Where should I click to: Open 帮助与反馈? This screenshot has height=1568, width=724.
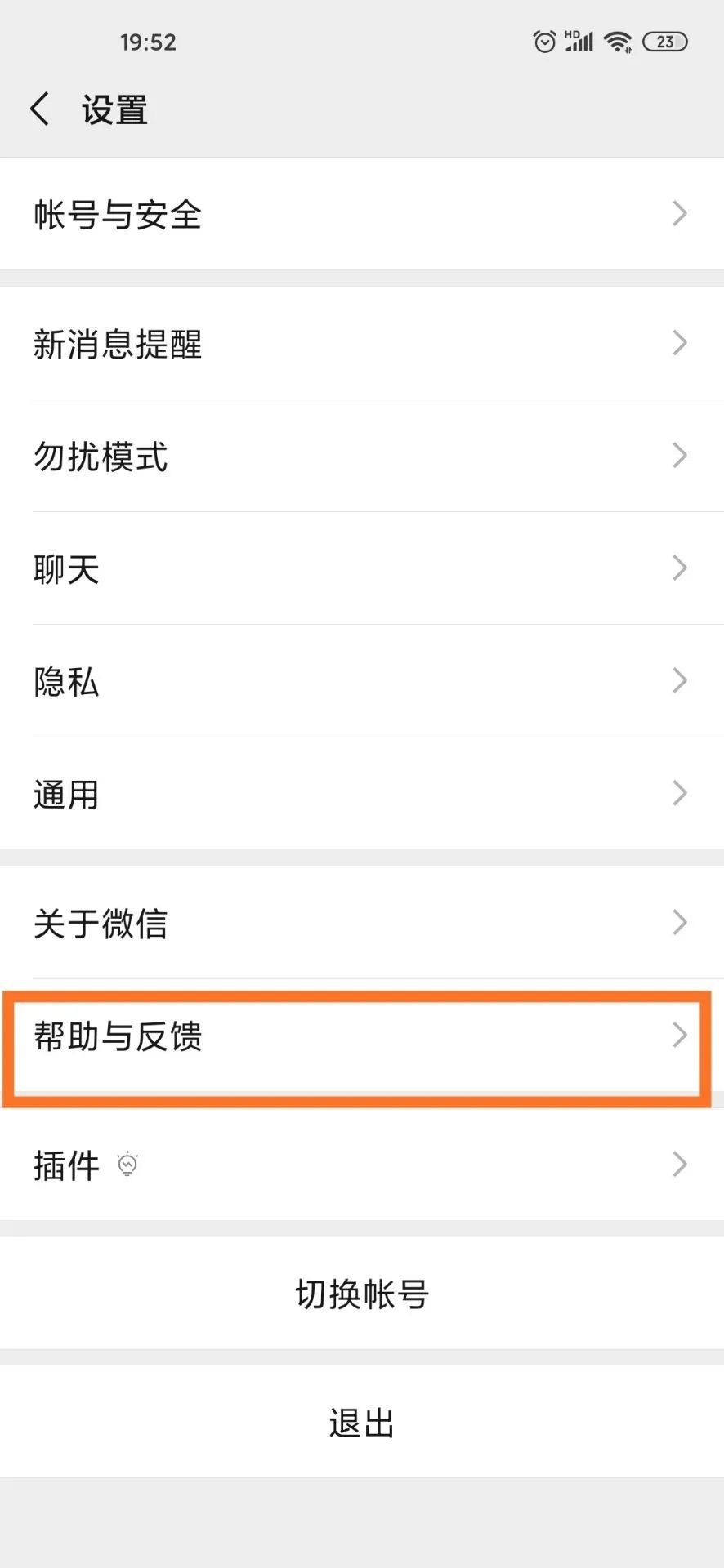(x=362, y=1036)
